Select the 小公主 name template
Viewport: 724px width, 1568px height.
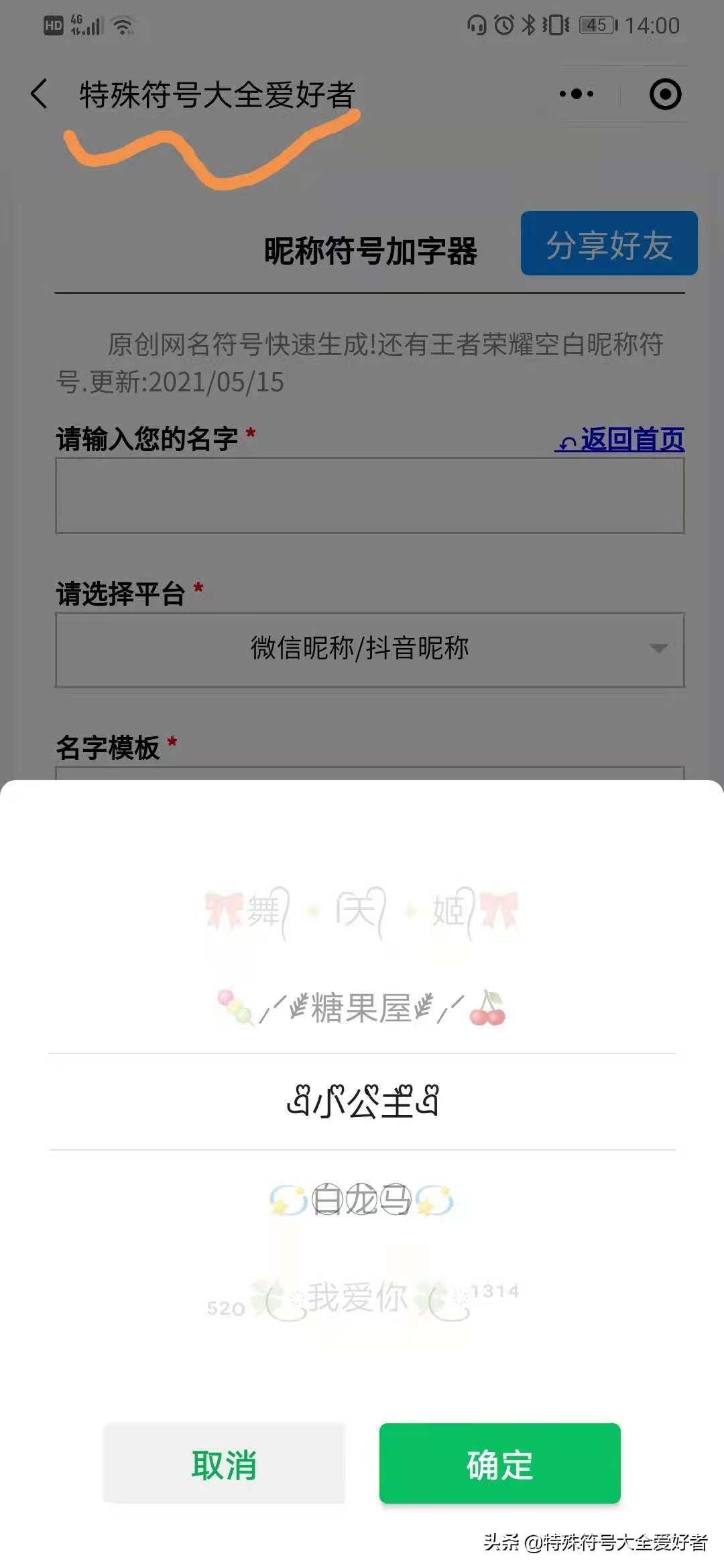362,1099
